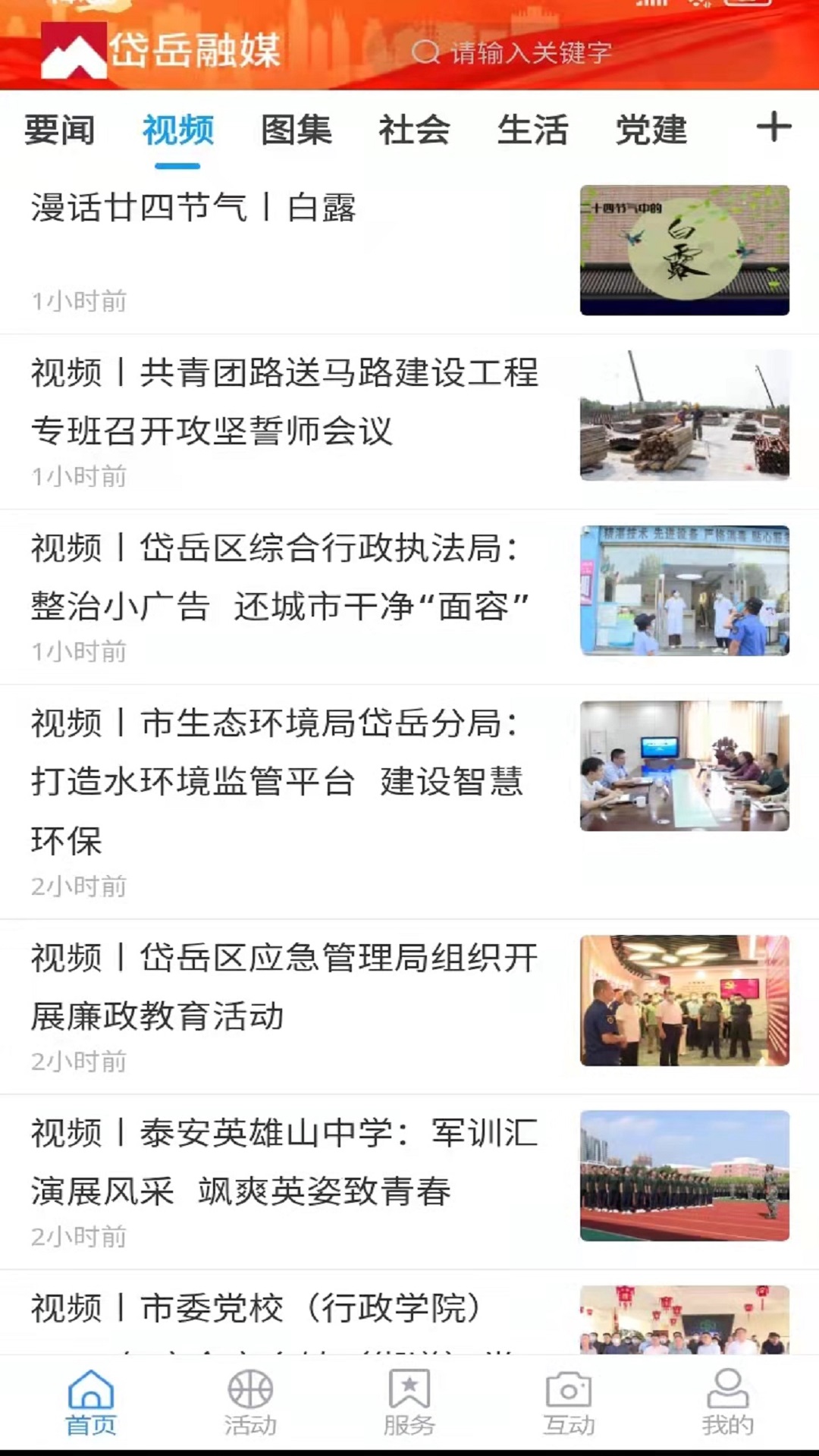Open the 共青团路送马路建设工程 video article
The width and height of the screenshot is (819, 1456).
288,413
